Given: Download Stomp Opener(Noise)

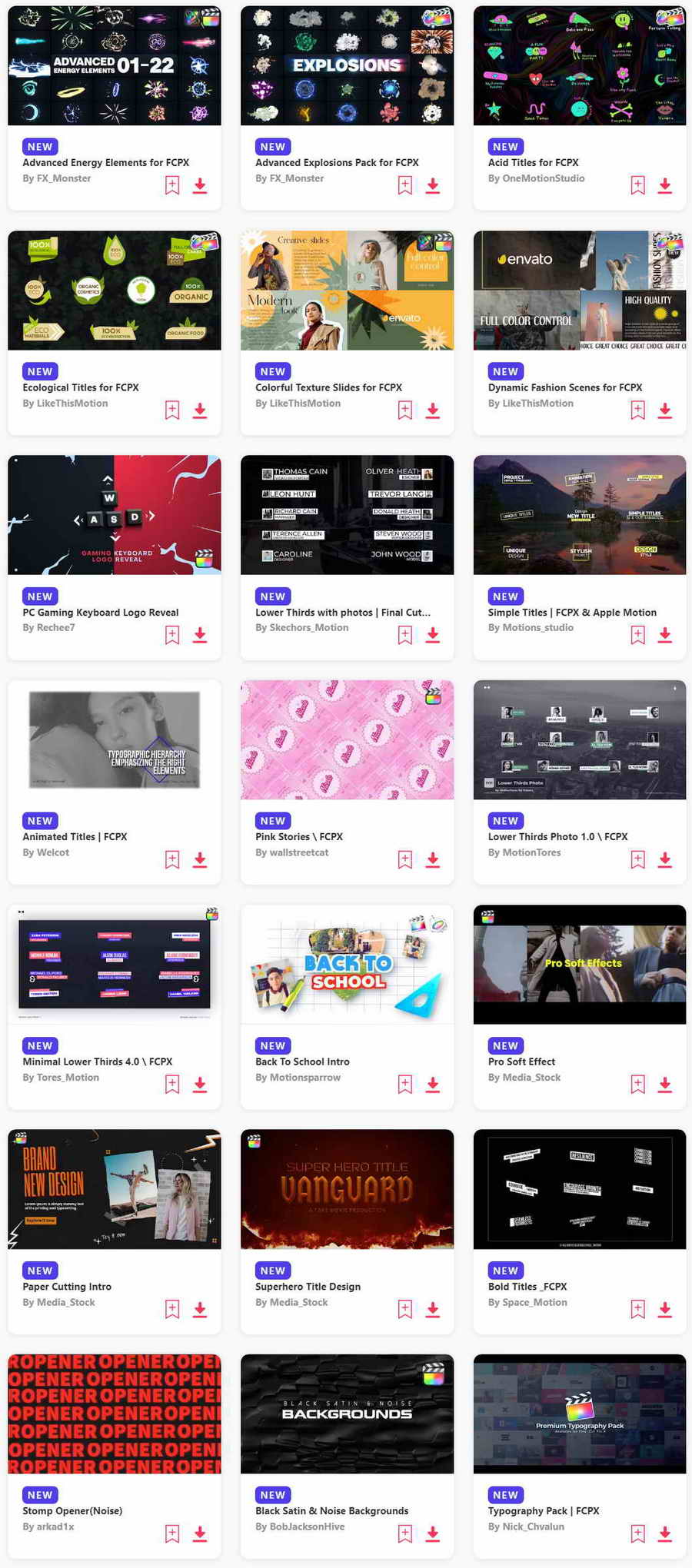Looking at the screenshot, I should click(200, 1533).
